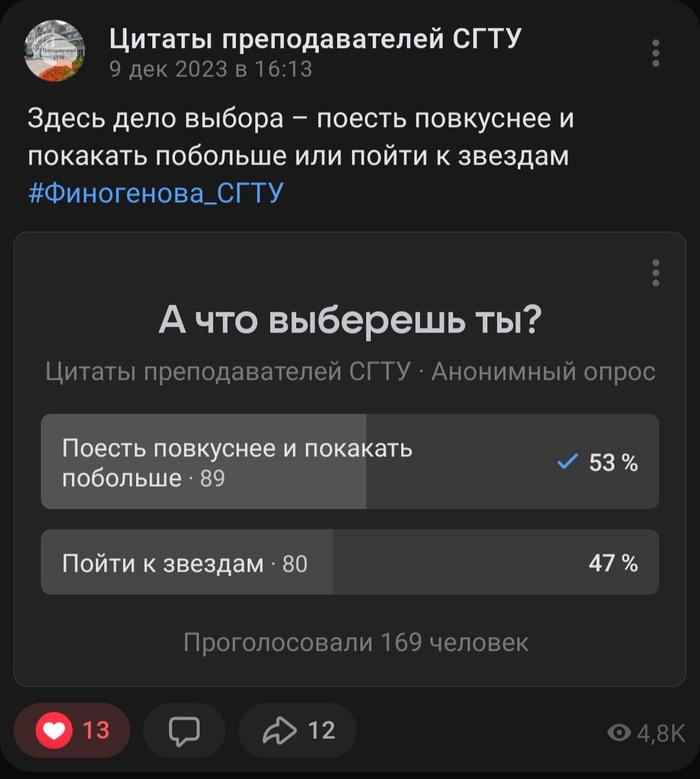Open the Цитаты преподавателей СГТУ community avatar

click(54, 53)
